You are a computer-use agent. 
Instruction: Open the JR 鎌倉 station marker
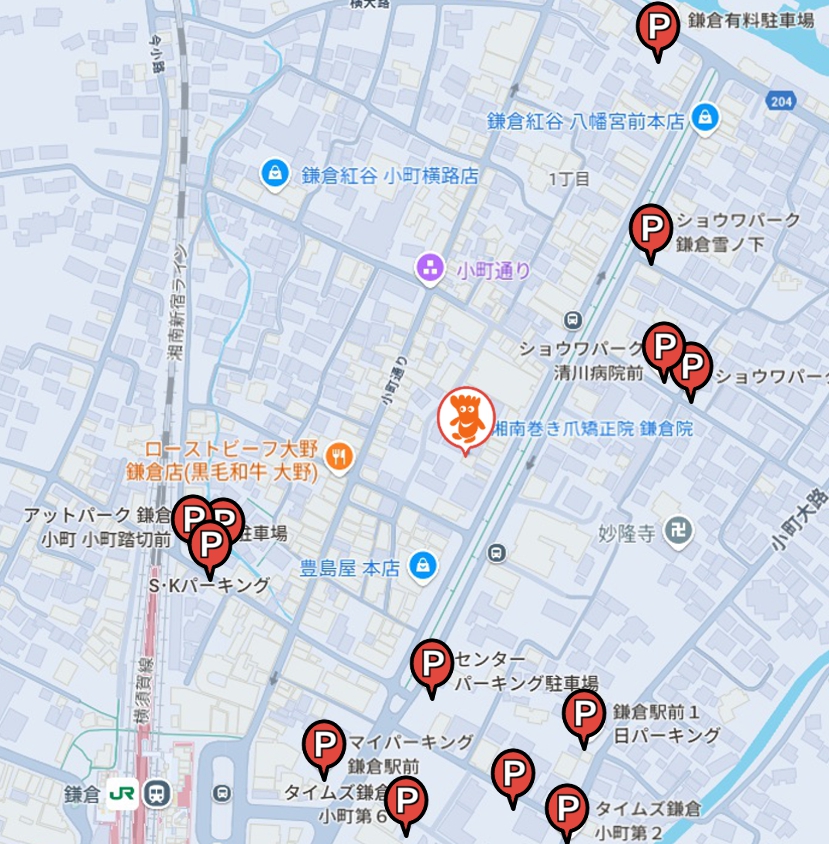tap(123, 793)
